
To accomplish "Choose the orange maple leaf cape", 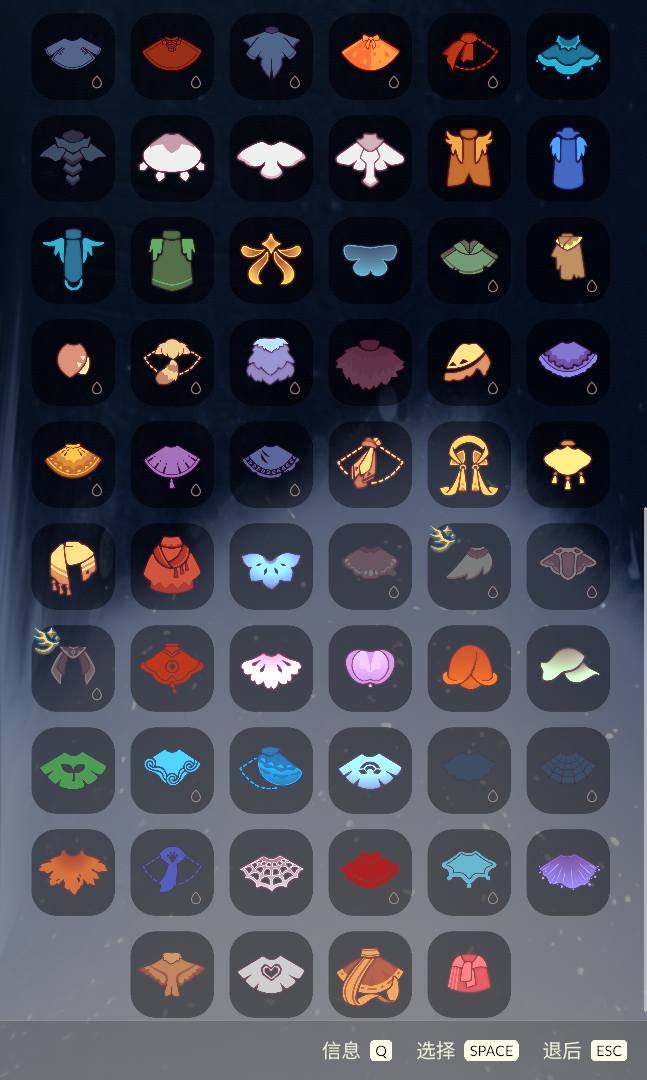I will [73, 870].
